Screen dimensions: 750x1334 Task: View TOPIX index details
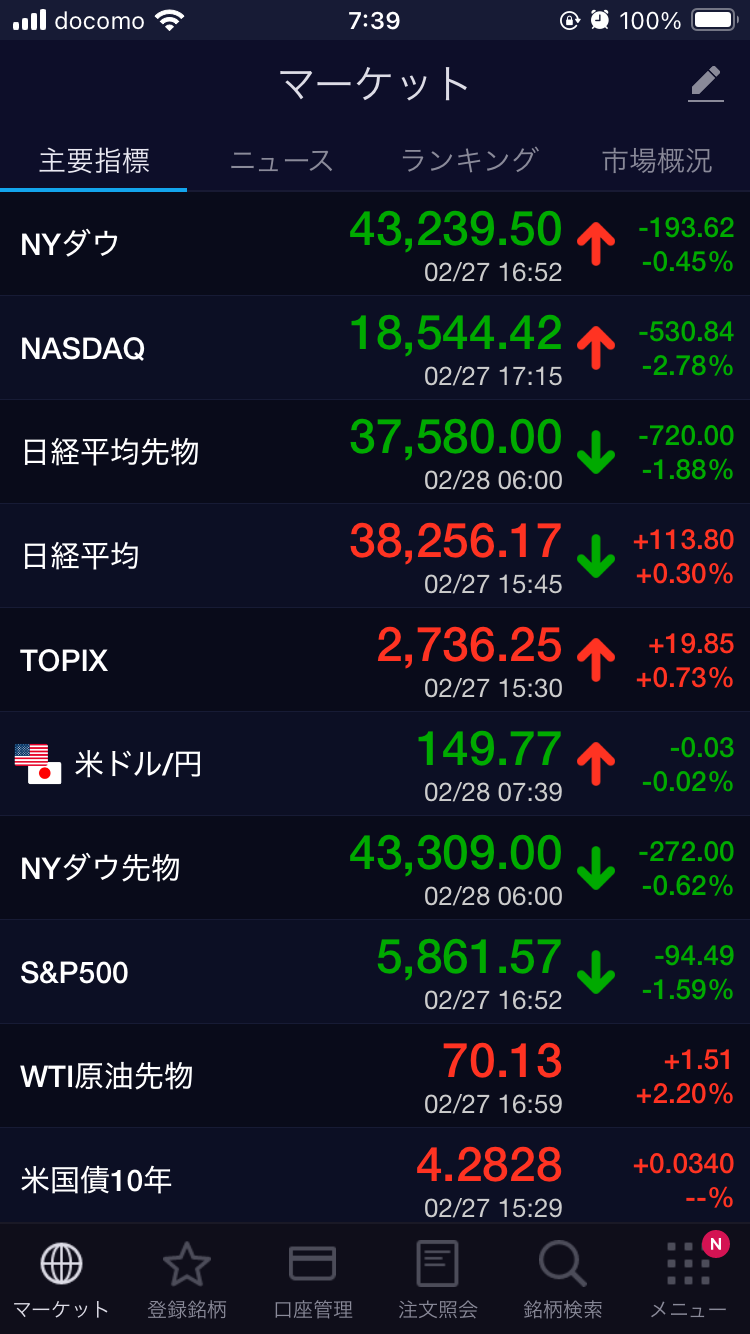375,660
